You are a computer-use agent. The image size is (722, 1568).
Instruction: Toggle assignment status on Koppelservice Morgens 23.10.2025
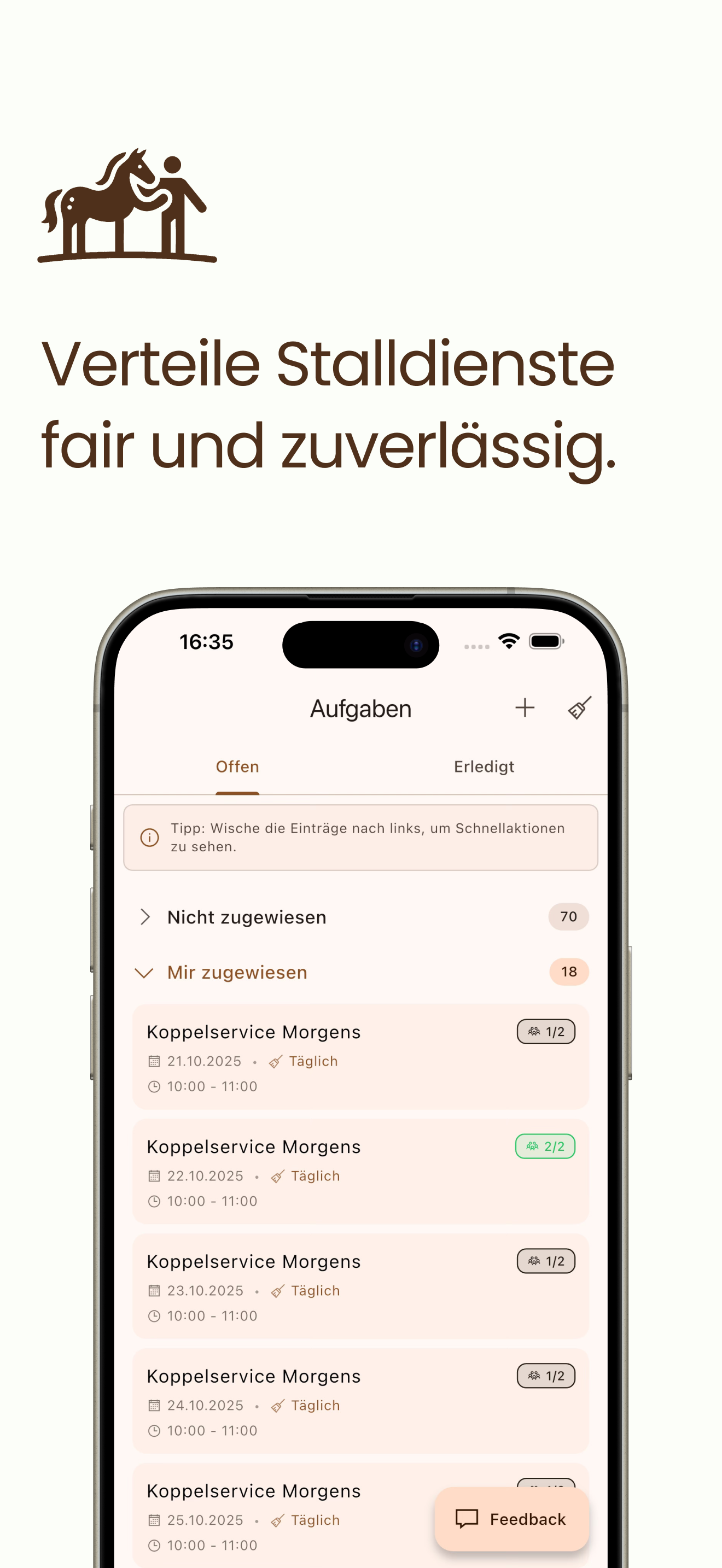(545, 1261)
